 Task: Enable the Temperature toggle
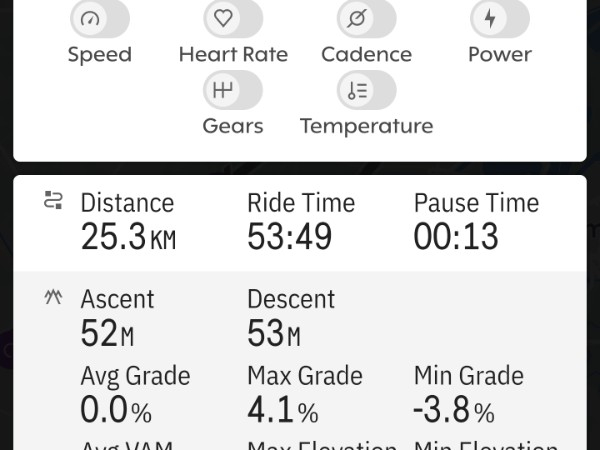tap(366, 91)
